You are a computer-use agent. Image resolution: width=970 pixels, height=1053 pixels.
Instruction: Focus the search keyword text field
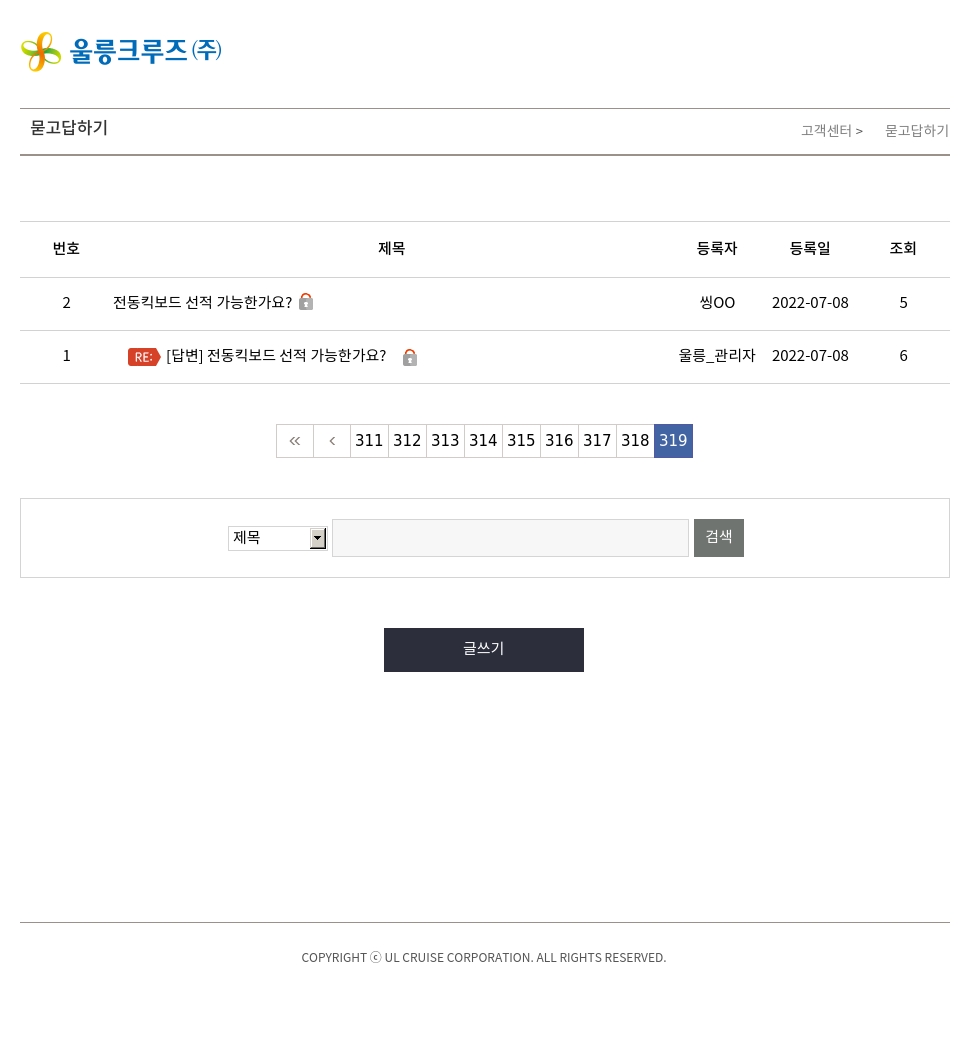pos(510,538)
